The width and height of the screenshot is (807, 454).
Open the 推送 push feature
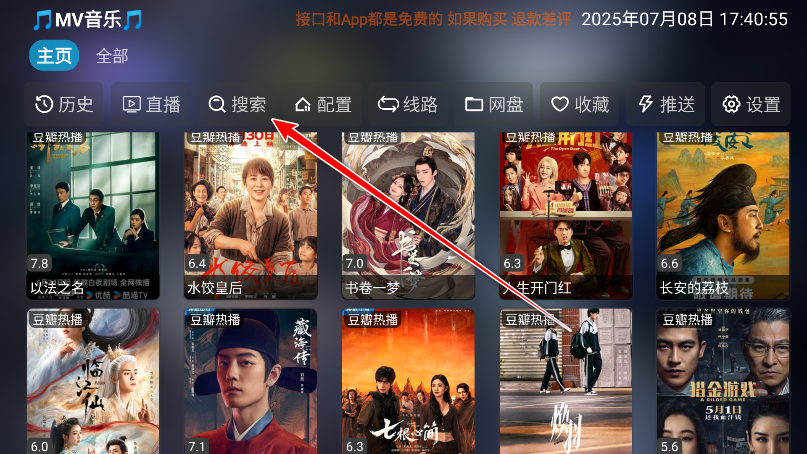pos(666,104)
